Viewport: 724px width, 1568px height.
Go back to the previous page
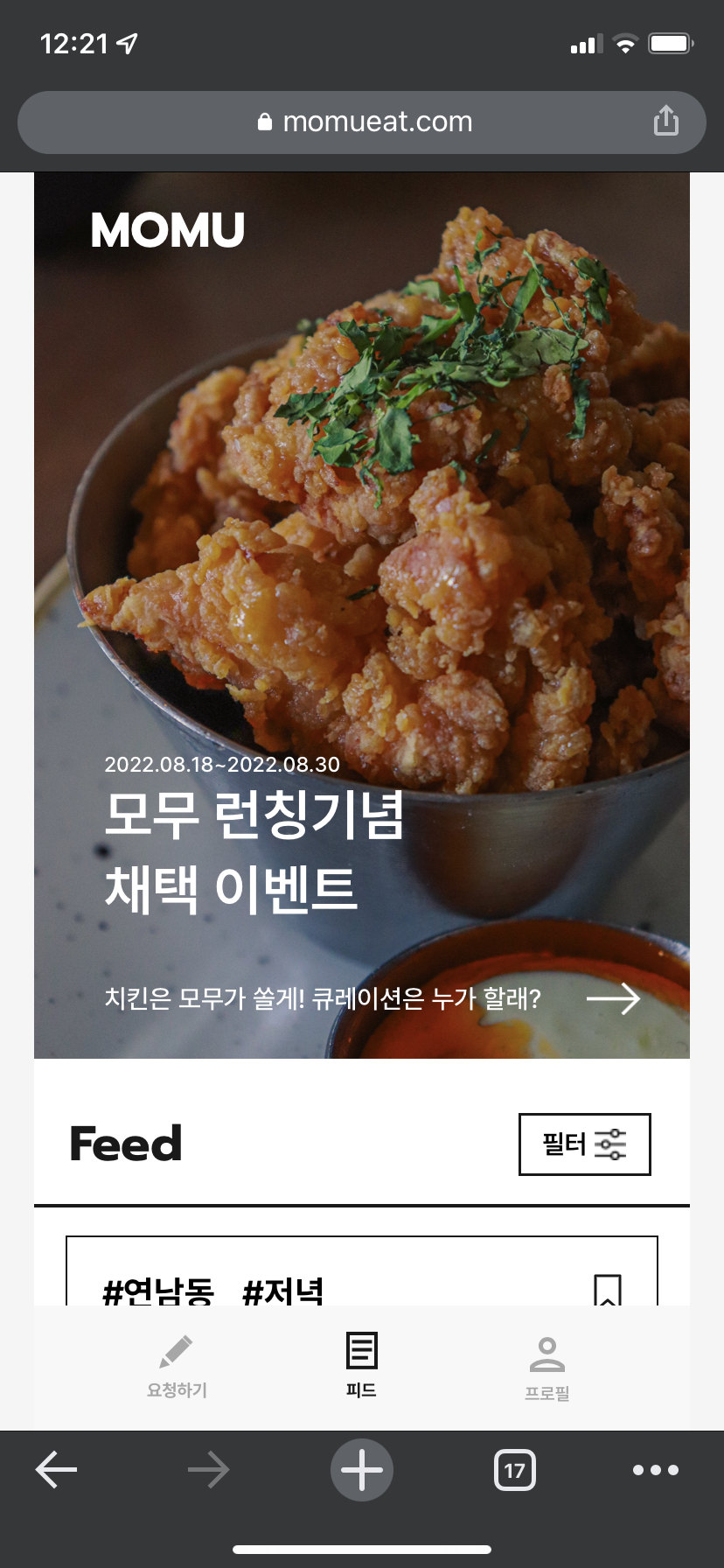(x=57, y=1471)
